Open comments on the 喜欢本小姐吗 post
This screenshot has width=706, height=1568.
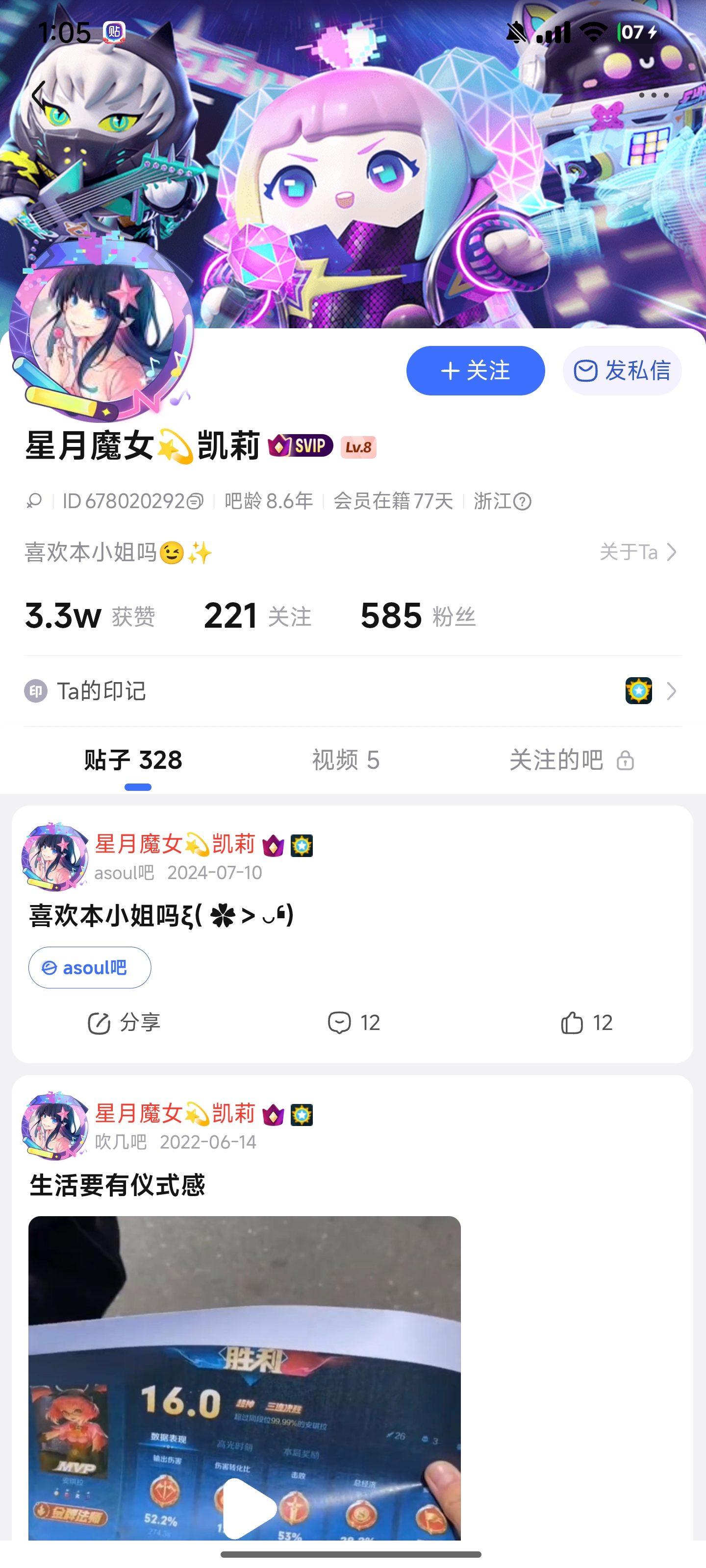[x=353, y=1023]
